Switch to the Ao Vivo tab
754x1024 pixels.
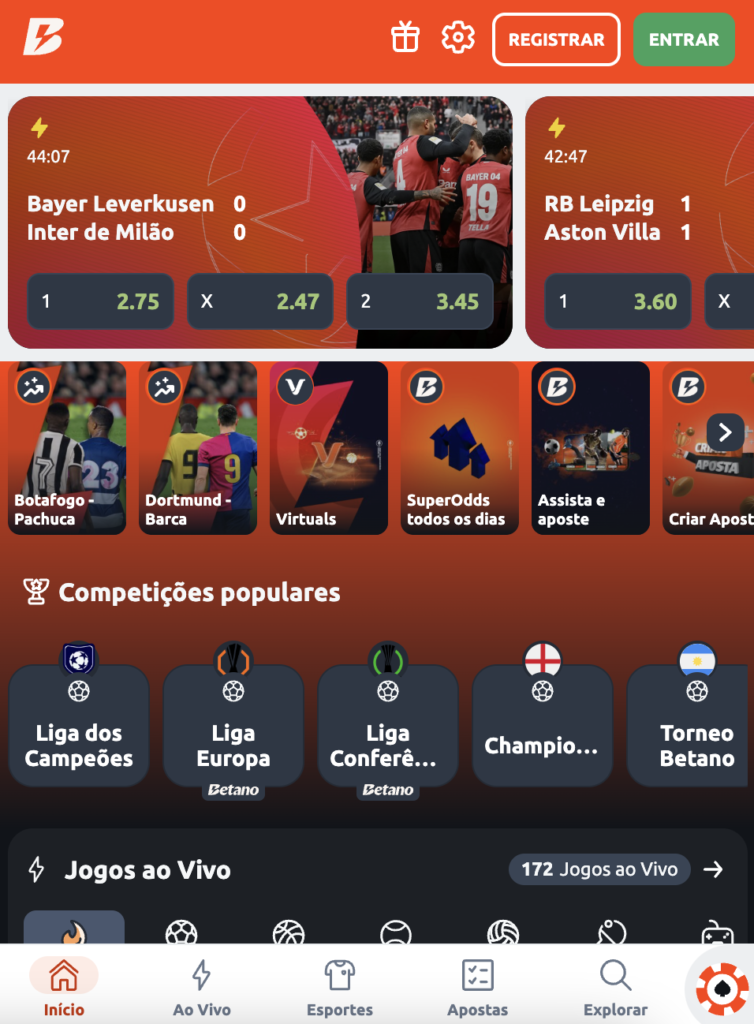[202, 988]
